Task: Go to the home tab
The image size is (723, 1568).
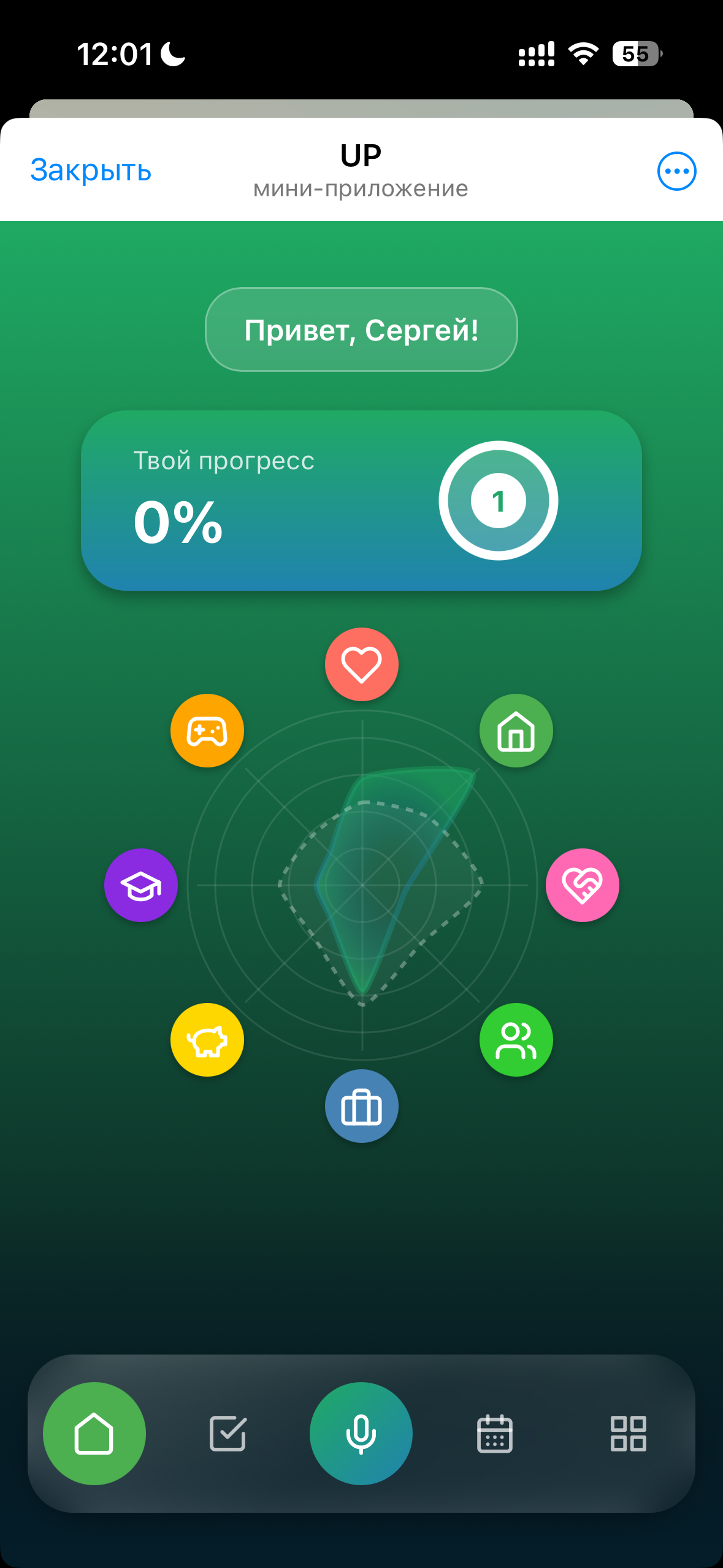Action: pos(94,1434)
